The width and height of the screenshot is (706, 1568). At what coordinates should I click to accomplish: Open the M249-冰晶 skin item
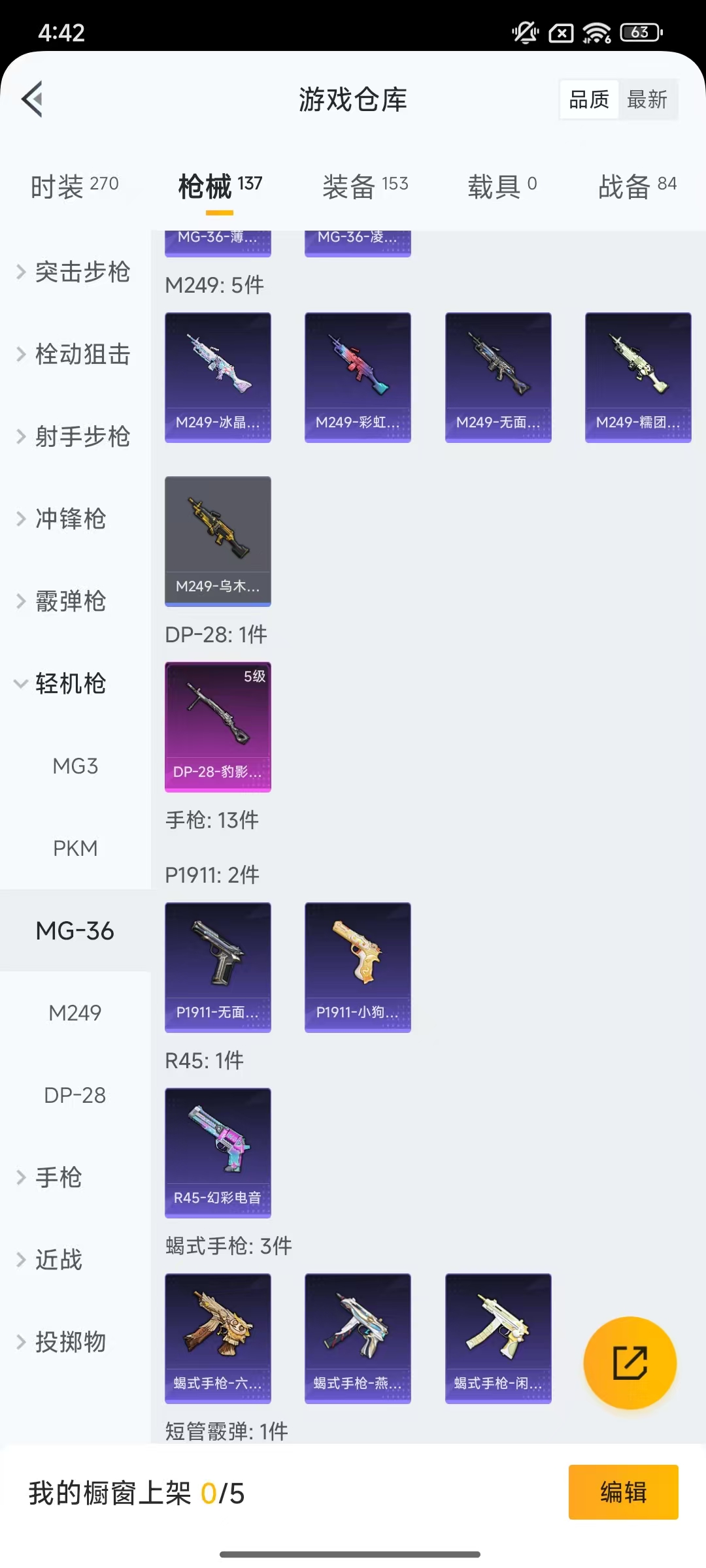218,377
